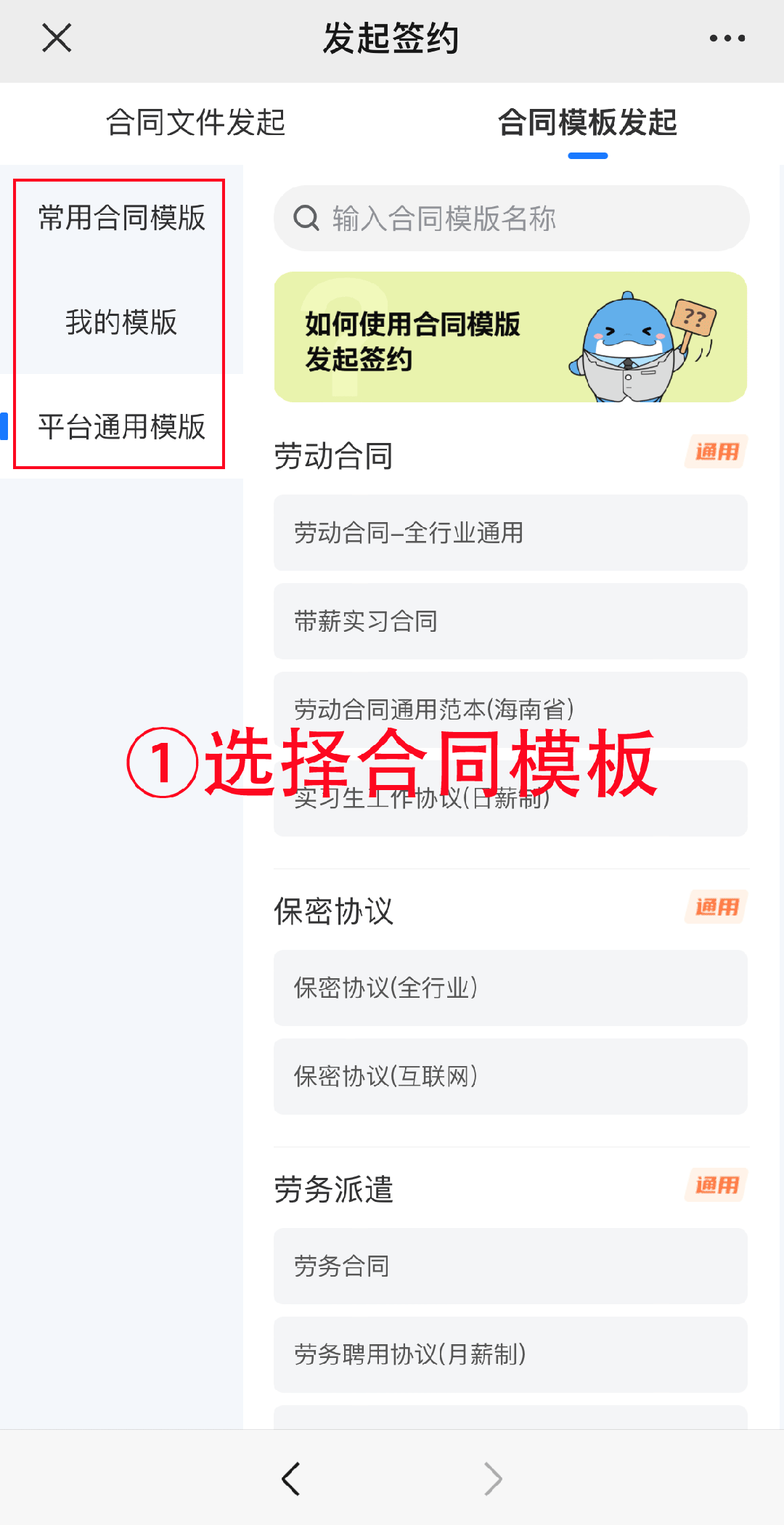Go to 我的模版 category
The height and width of the screenshot is (1525, 784).
[x=121, y=322]
